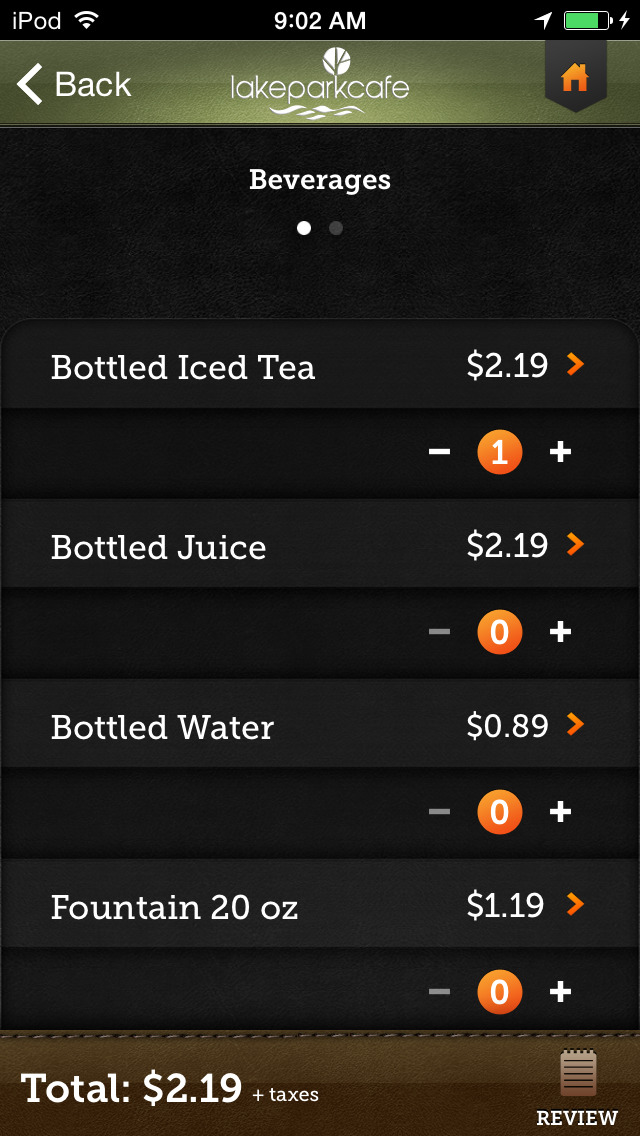Open Bottled Iced Tea details
Viewport: 640px width, 1136px height.
(x=320, y=367)
